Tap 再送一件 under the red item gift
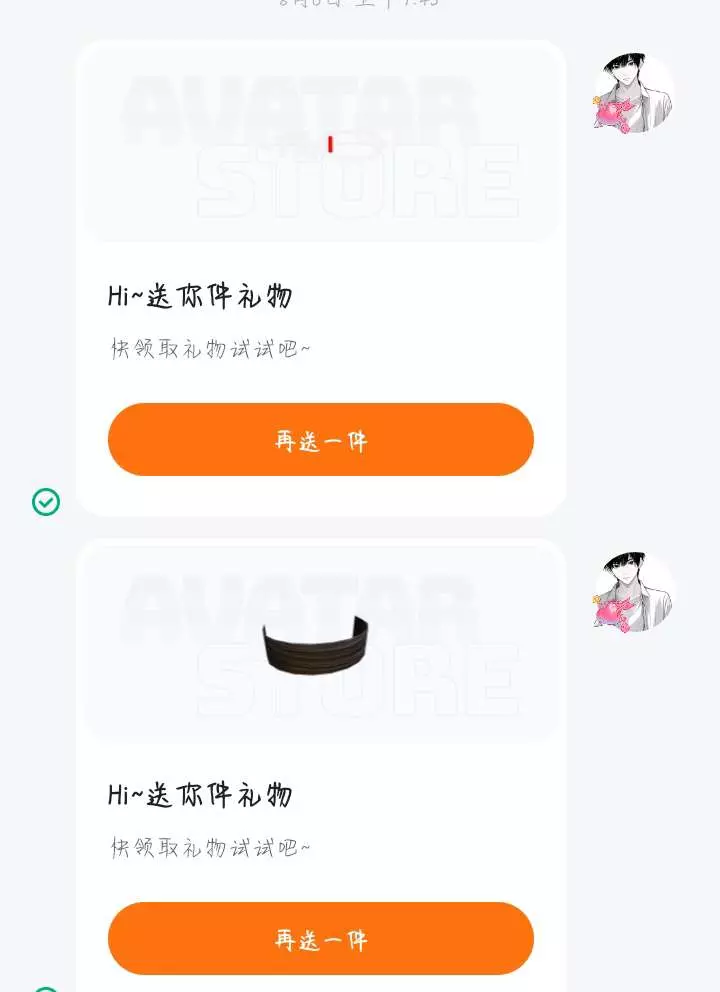720x992 pixels. click(x=321, y=440)
